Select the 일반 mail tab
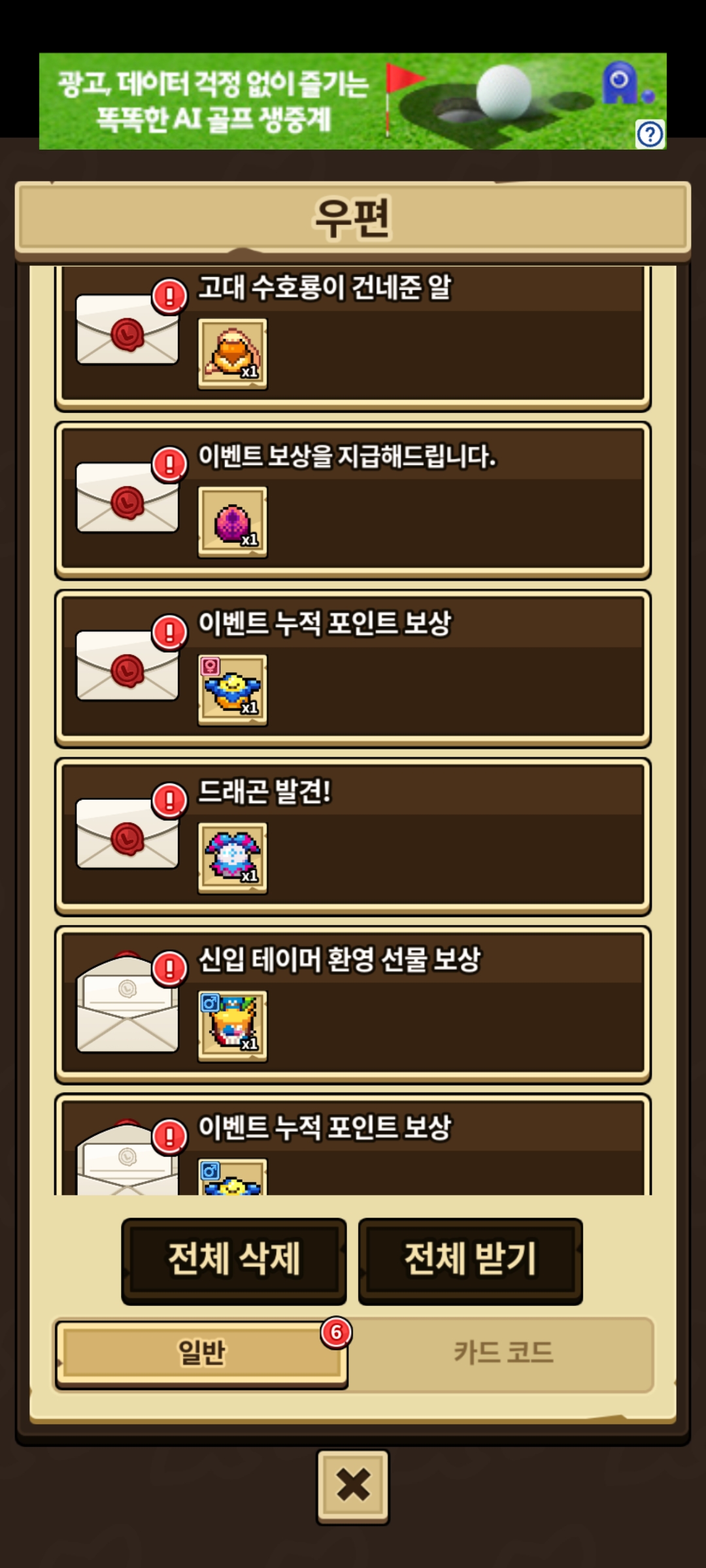 201,1353
